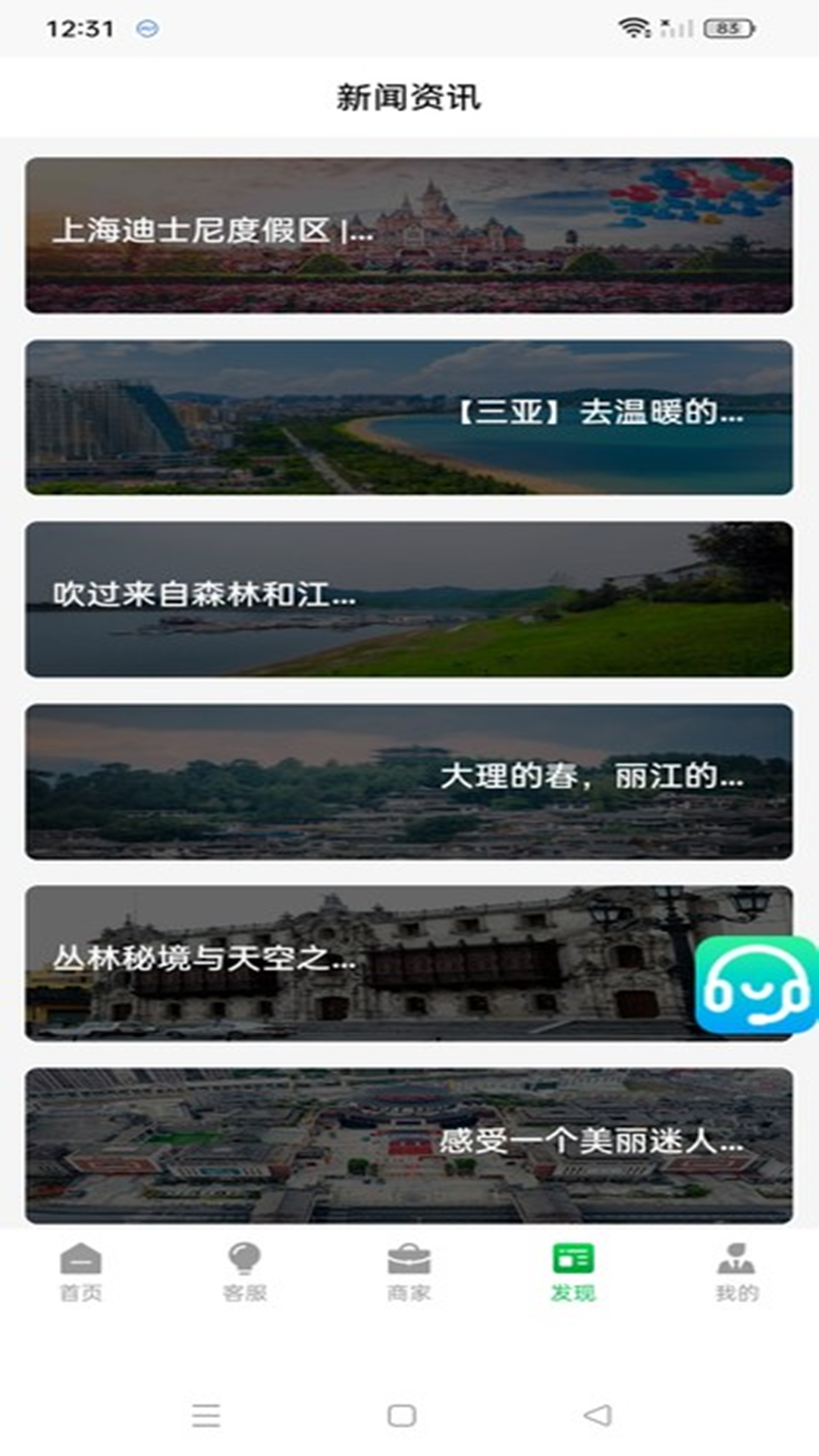Viewport: 819px width, 1456px height.
Task: Open the 【三亚】去温暖的 article card
Action: 409,417
